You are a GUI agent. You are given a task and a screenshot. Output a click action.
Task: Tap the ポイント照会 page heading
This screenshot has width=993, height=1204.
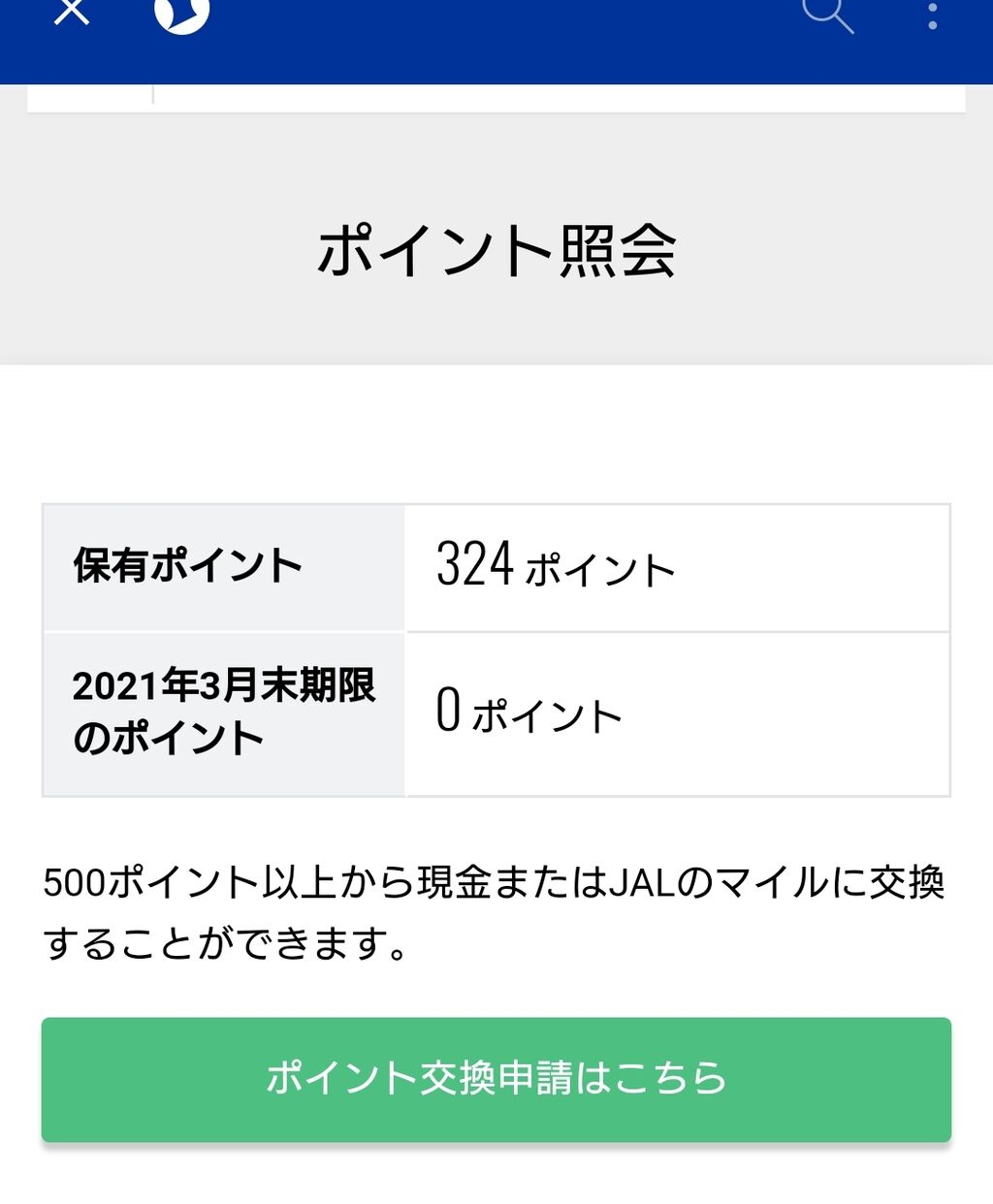(x=496, y=250)
